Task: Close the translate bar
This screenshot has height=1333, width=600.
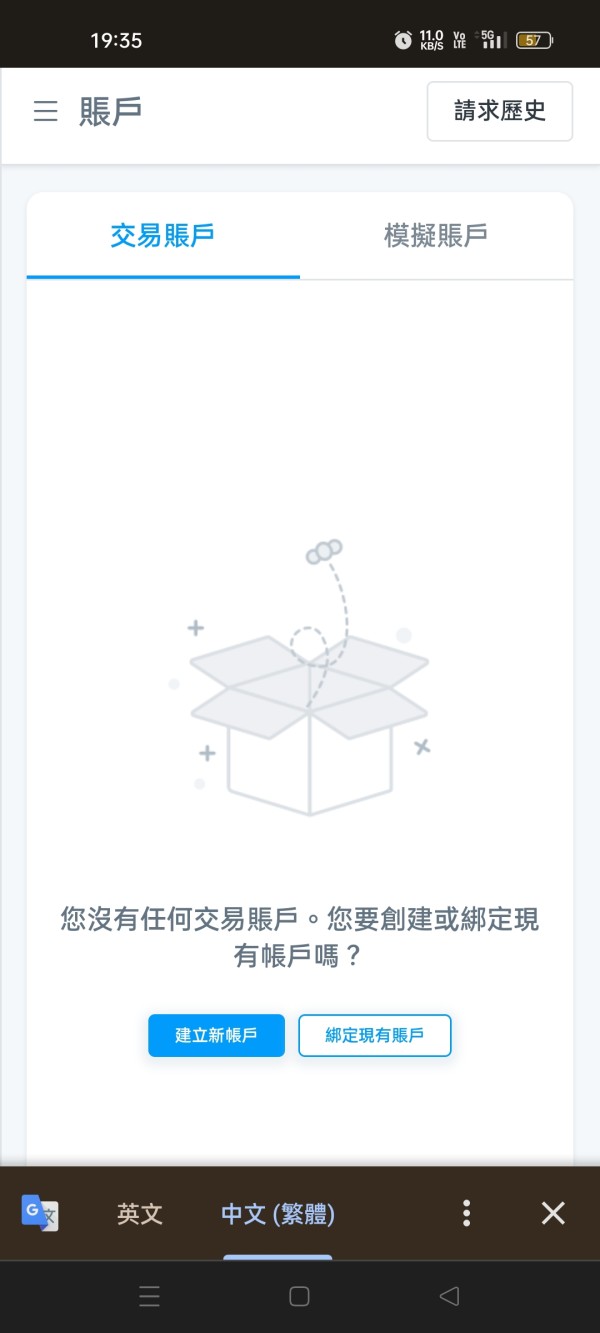Action: pos(553,1214)
